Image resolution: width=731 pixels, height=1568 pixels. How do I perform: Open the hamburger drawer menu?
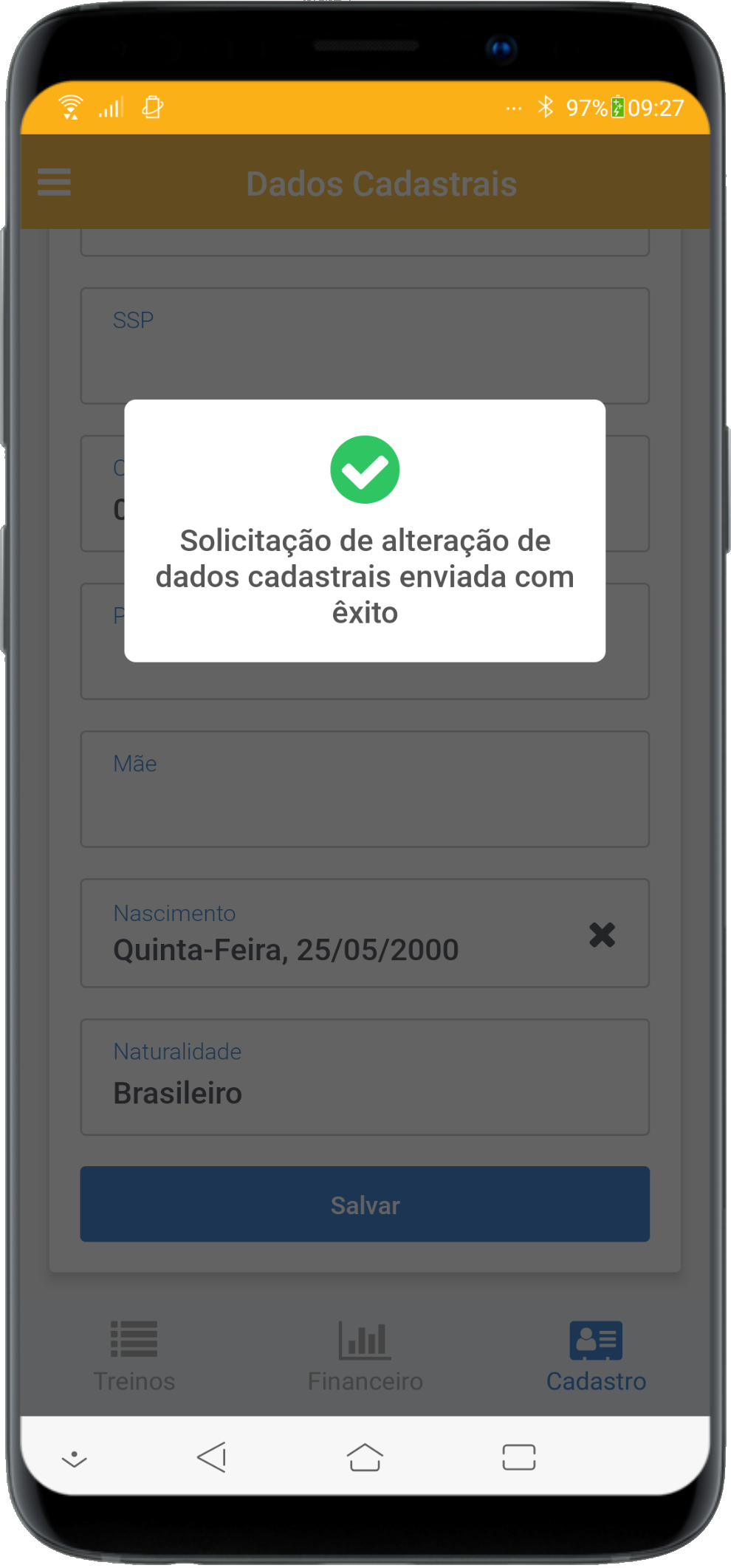click(x=54, y=182)
